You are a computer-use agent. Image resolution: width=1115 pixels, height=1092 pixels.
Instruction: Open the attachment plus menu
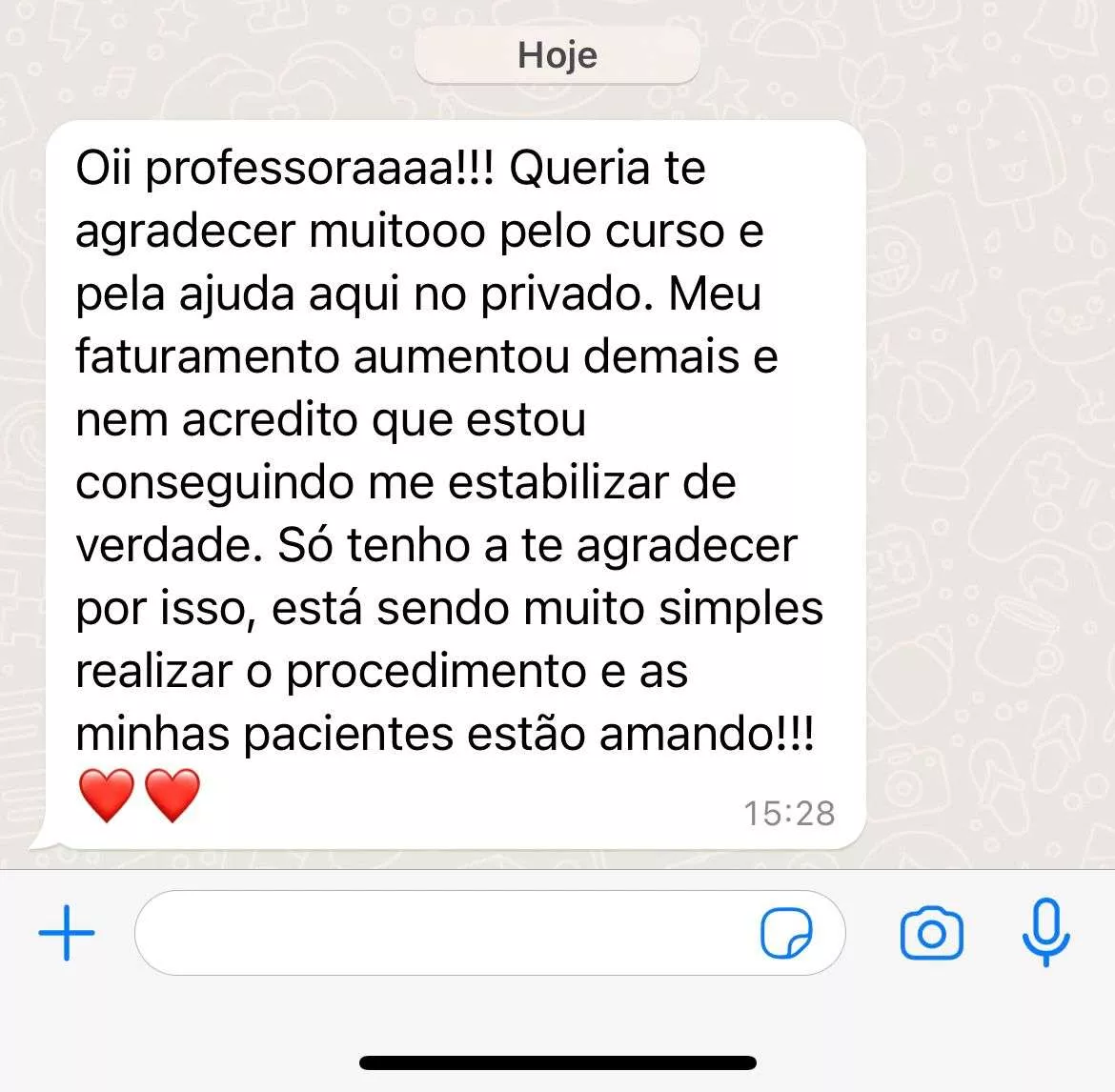point(67,932)
